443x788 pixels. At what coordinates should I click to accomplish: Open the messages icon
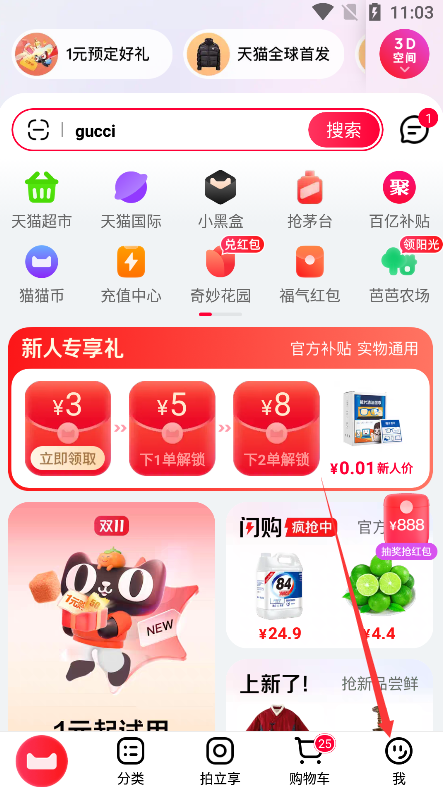[x=415, y=130]
